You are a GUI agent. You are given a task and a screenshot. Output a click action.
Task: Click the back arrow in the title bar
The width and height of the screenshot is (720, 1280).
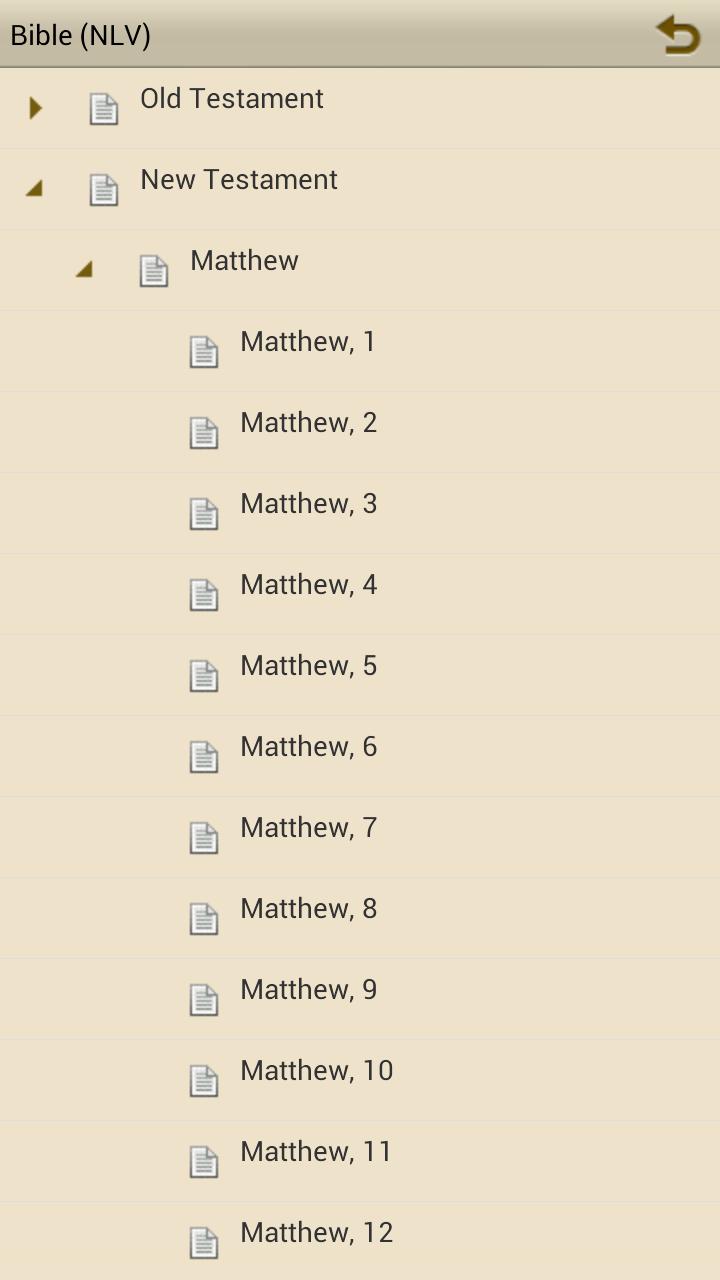678,34
